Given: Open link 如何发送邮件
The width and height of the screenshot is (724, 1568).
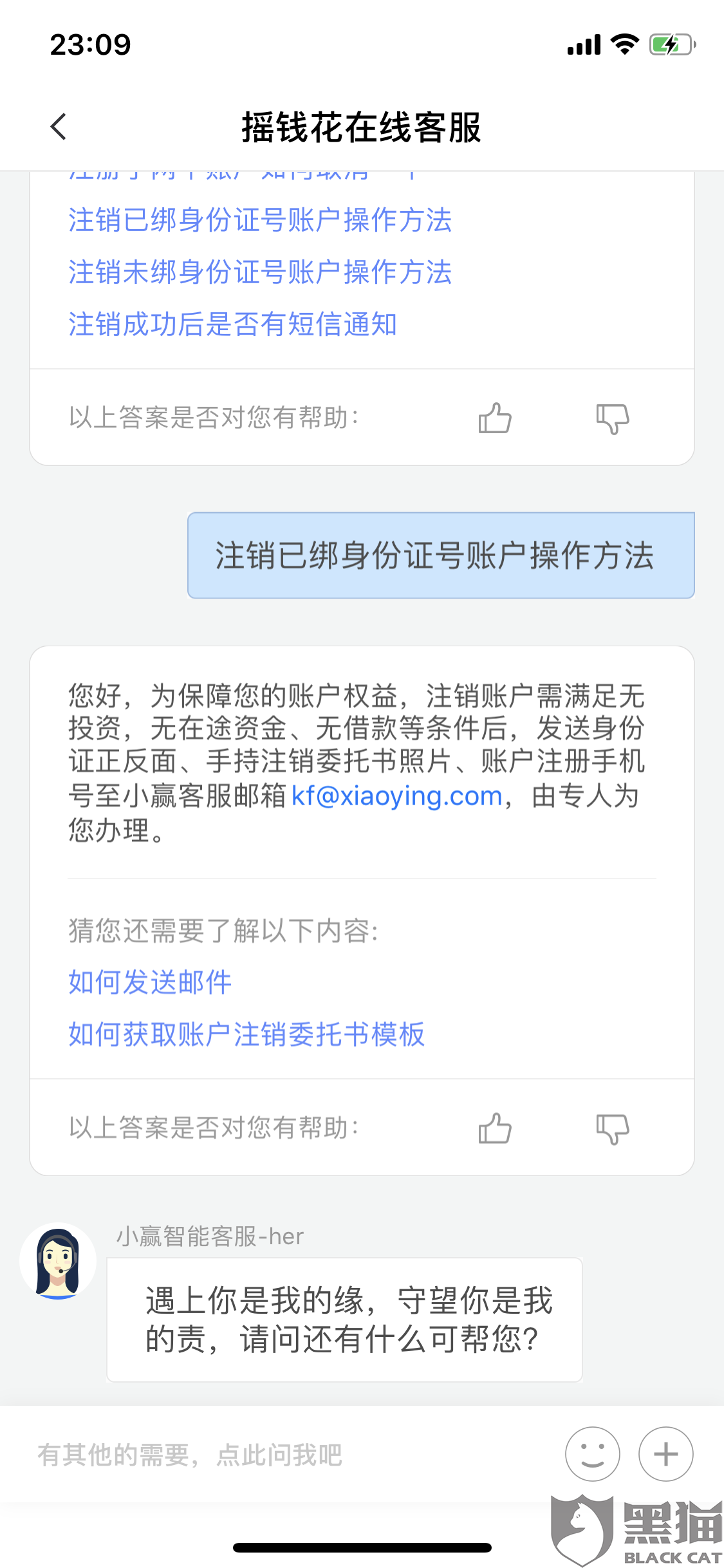Looking at the screenshot, I should 150,982.
